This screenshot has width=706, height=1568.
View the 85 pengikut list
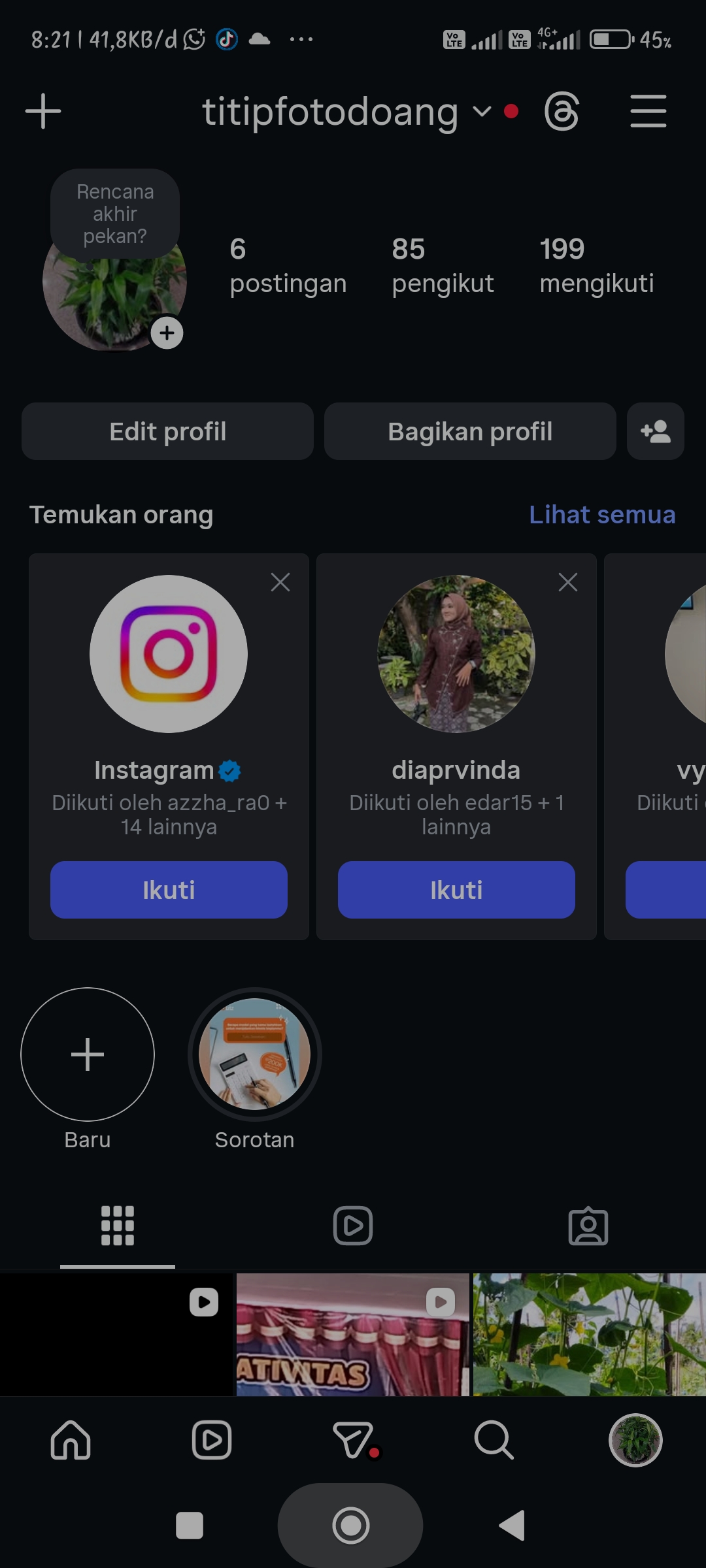pos(443,266)
